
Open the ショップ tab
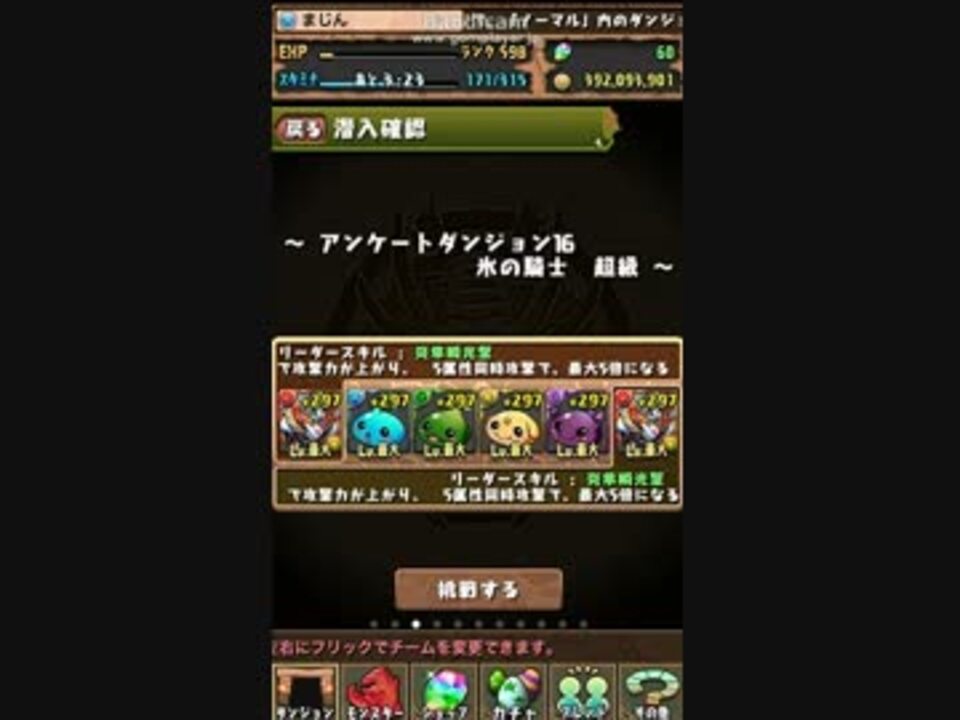coord(444,692)
